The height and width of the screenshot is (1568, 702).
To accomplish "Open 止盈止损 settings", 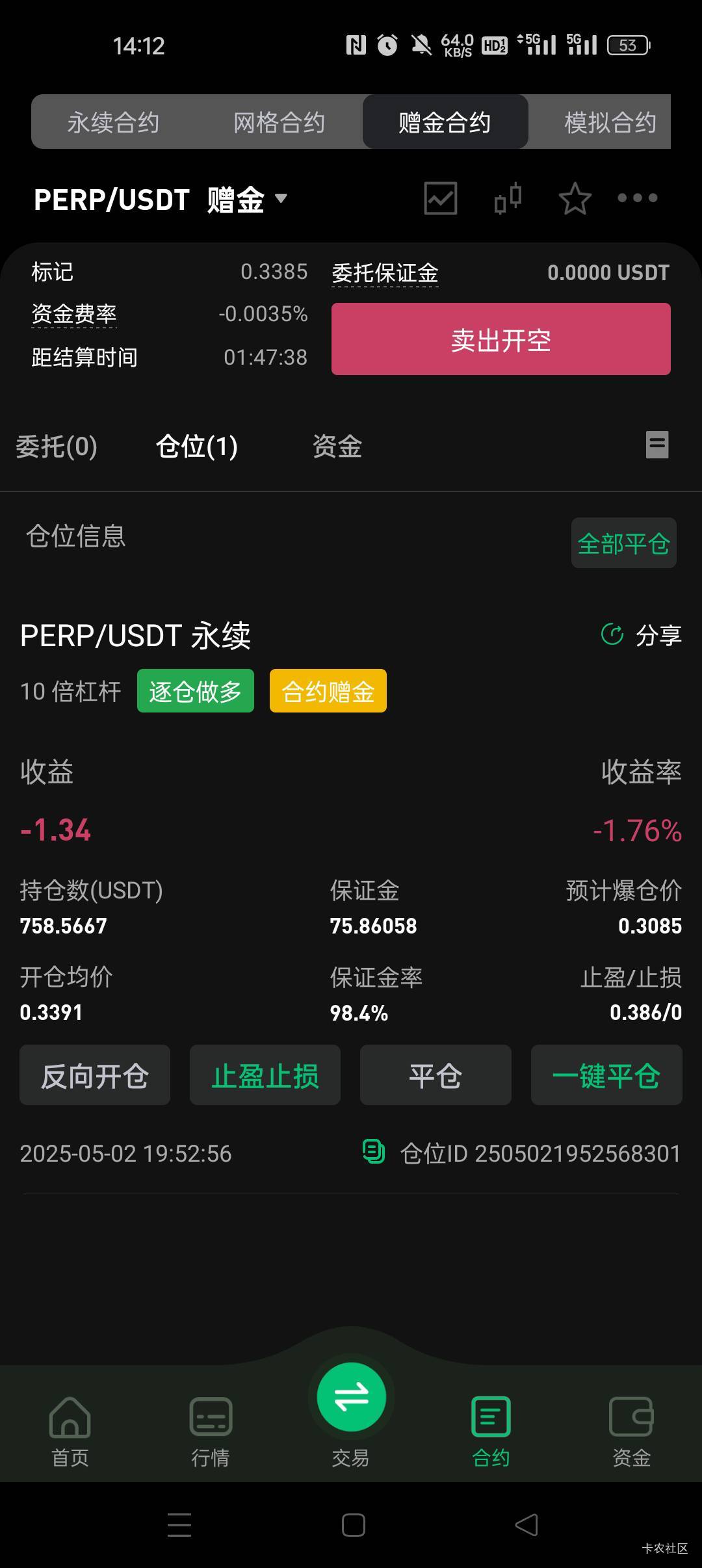I will coord(265,1075).
